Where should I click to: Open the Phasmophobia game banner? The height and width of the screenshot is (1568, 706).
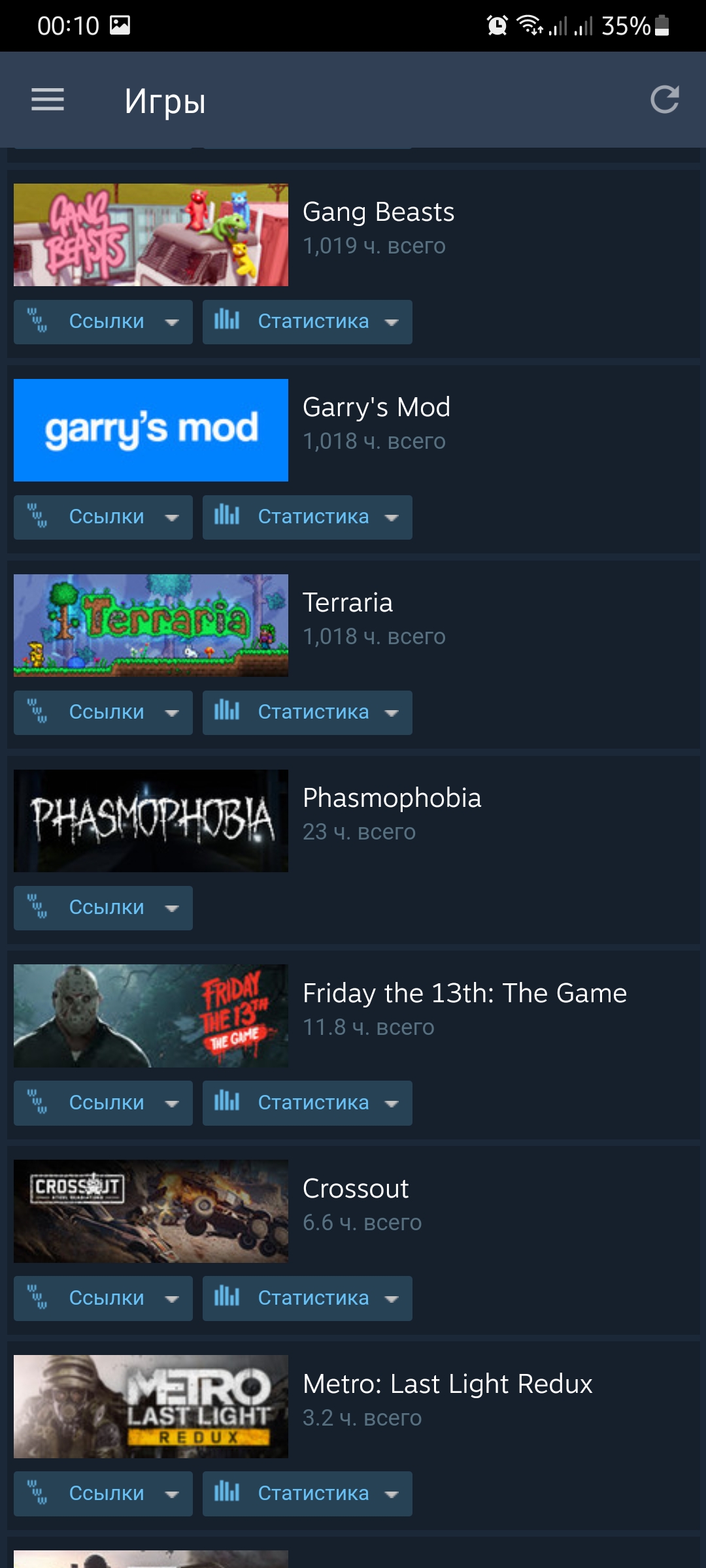click(151, 821)
